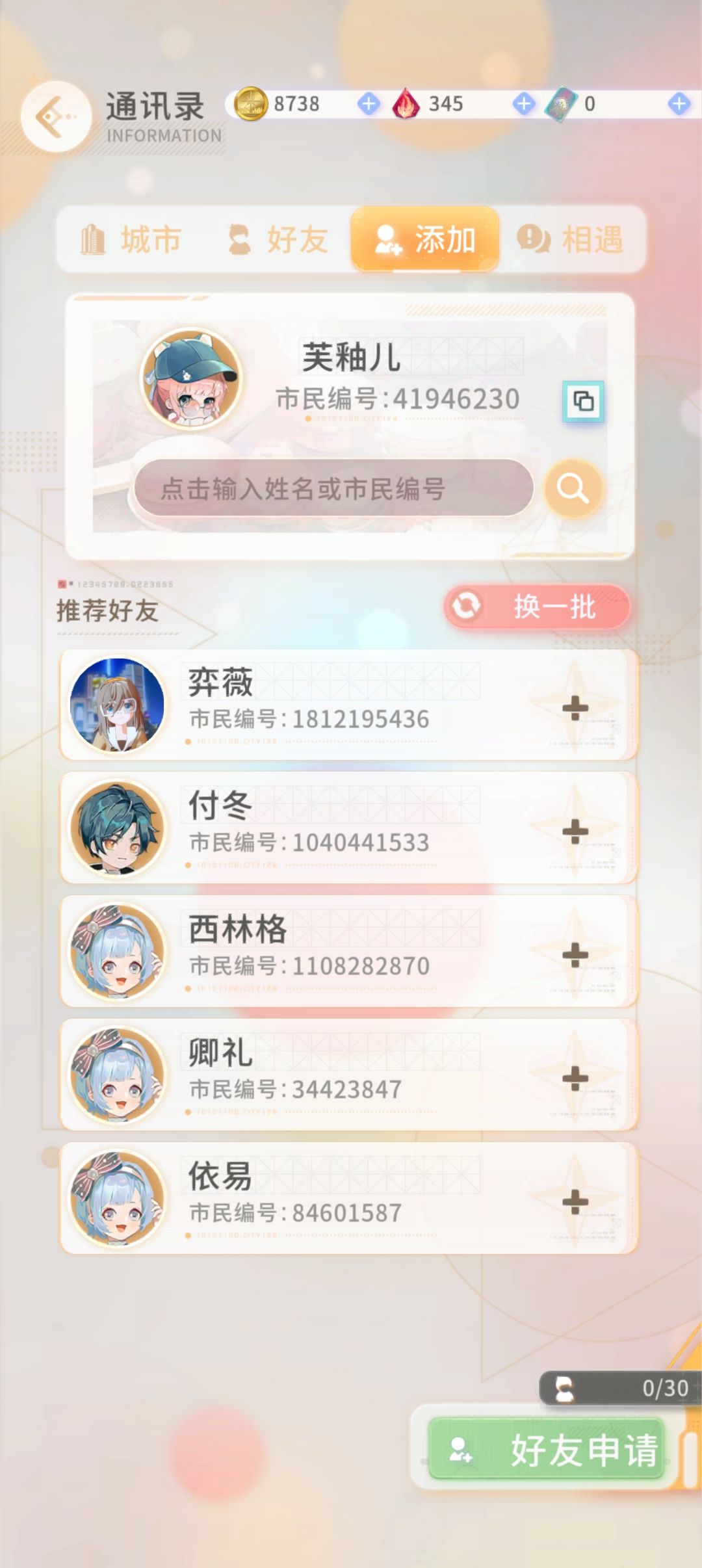This screenshot has width=702, height=1568.
Task: Add 卿礼 with the plus icon
Action: (x=575, y=1078)
